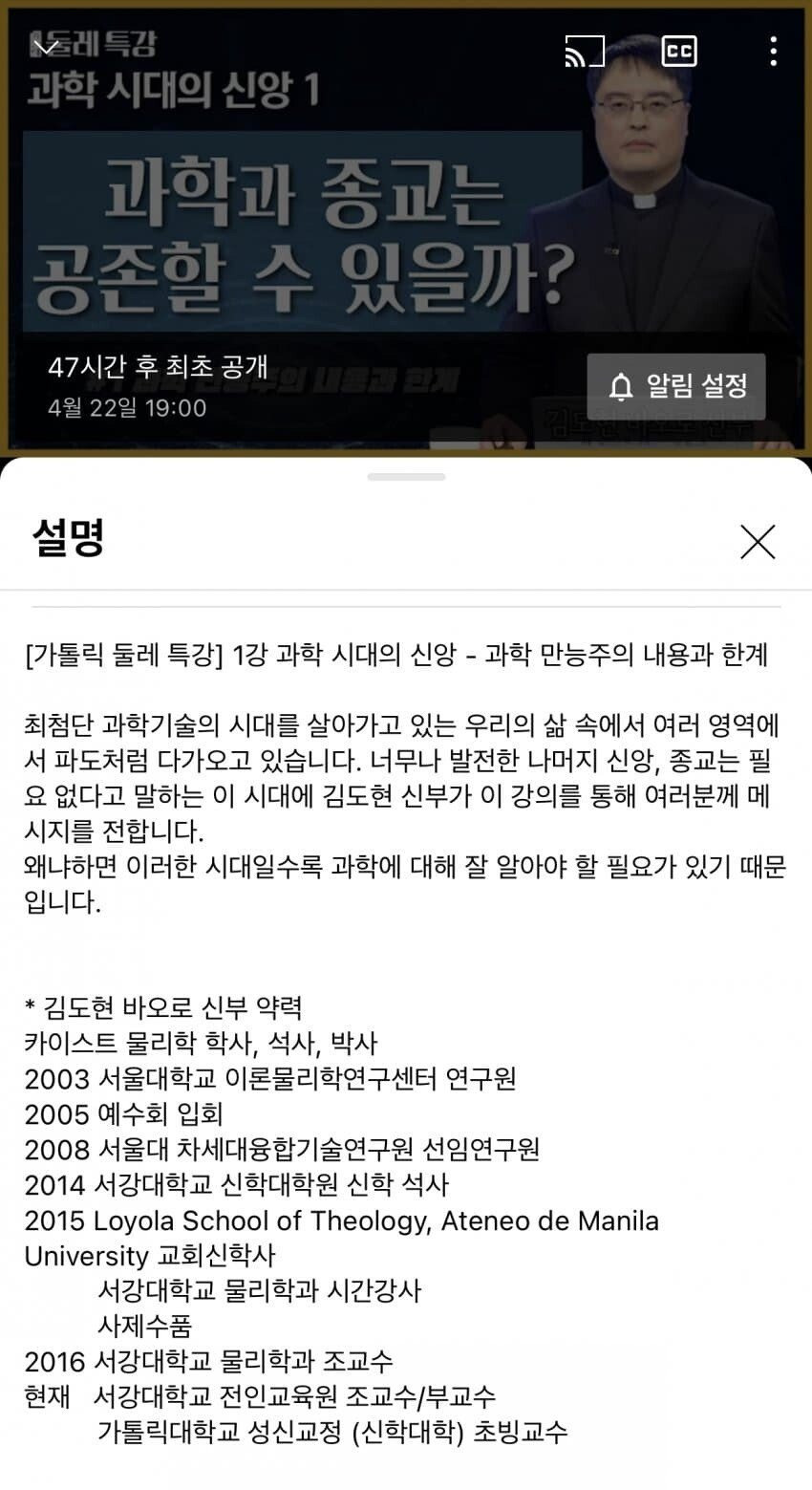Toggle closed captions on the video
The height and width of the screenshot is (1490, 812).
click(679, 51)
